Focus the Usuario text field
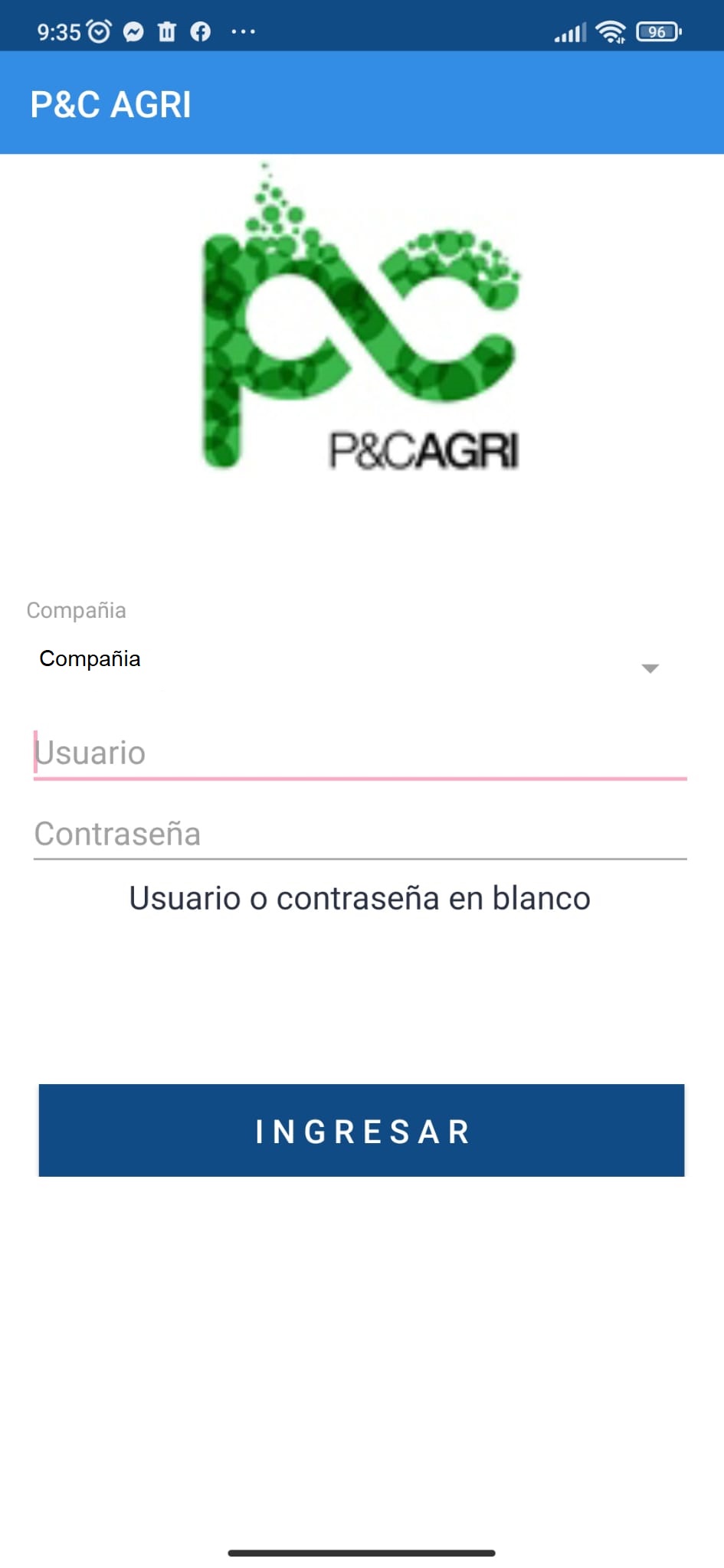The height and width of the screenshot is (1568, 724). tap(359, 753)
